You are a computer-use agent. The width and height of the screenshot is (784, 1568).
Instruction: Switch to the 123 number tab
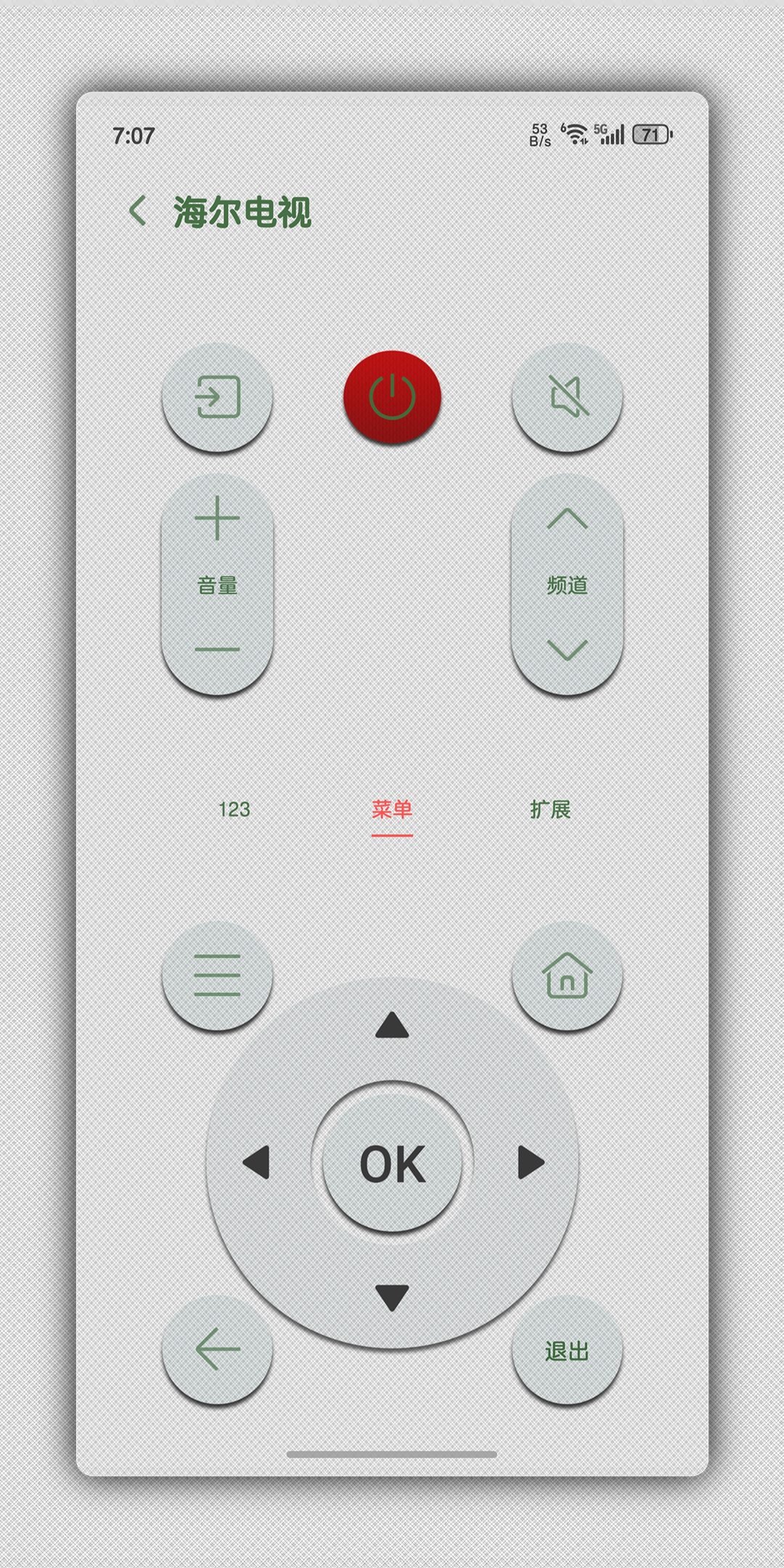[234, 809]
